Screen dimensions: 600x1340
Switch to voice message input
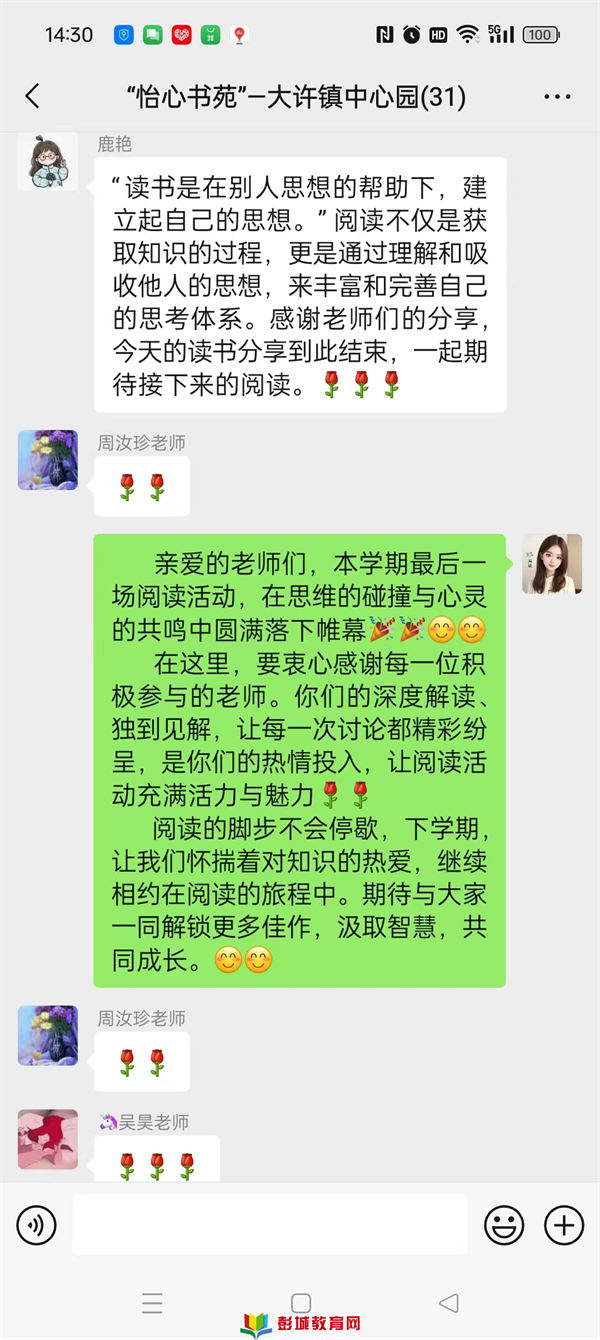coord(37,1224)
